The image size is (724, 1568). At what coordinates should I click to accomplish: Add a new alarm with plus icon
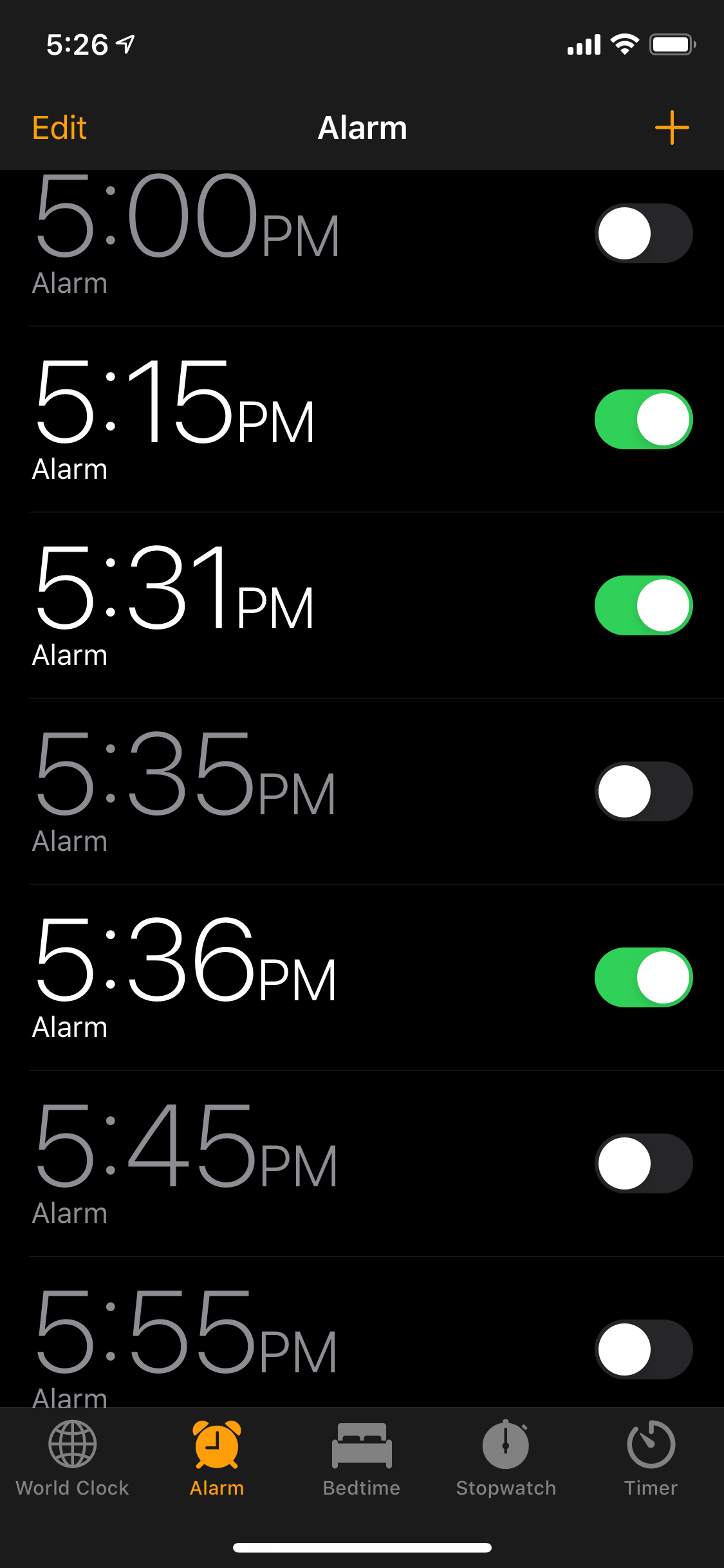(x=671, y=127)
